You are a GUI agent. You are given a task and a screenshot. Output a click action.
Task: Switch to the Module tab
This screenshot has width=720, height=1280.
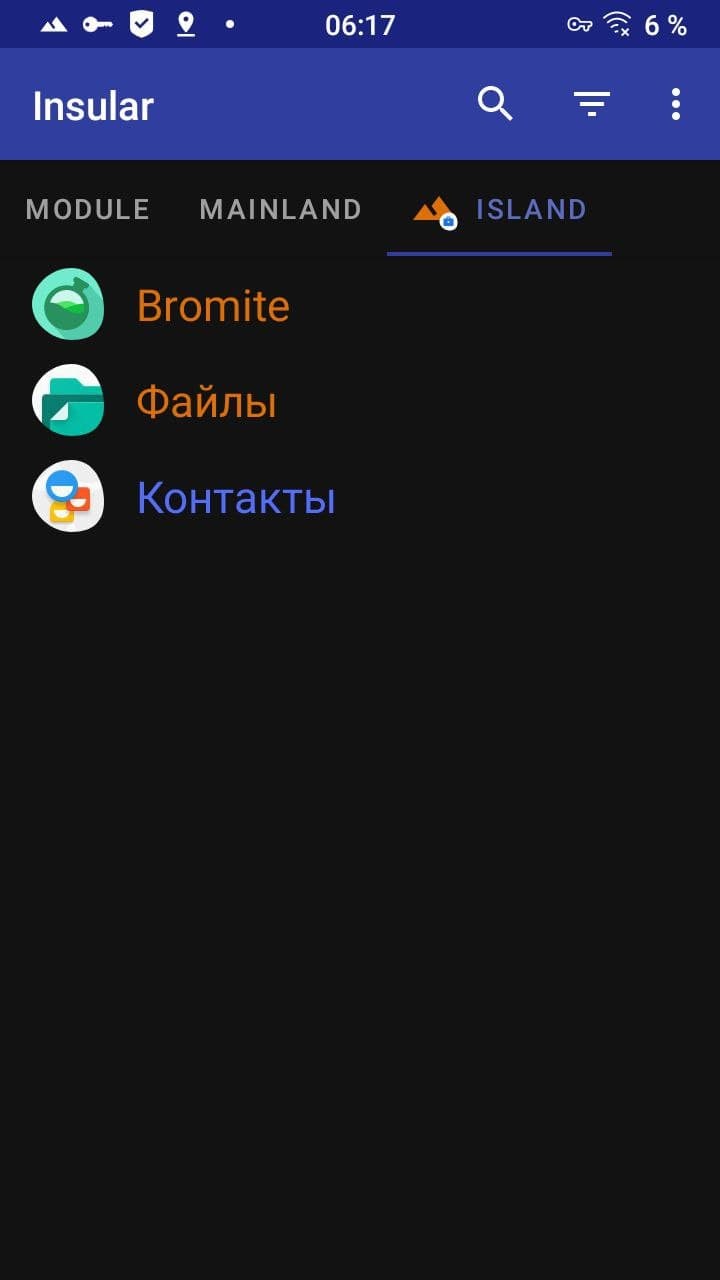click(x=88, y=210)
